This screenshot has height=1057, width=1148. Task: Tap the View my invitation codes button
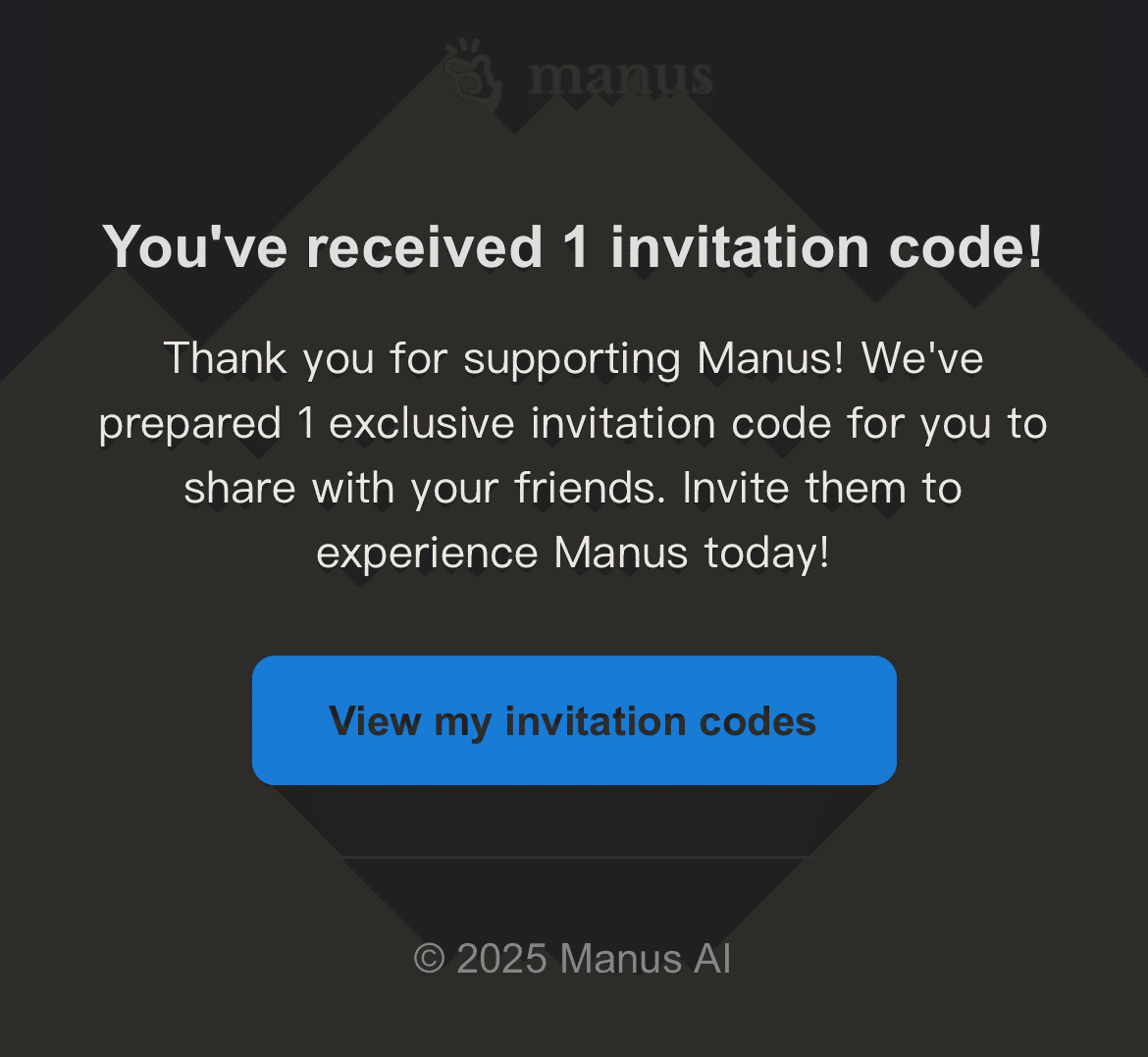574,720
